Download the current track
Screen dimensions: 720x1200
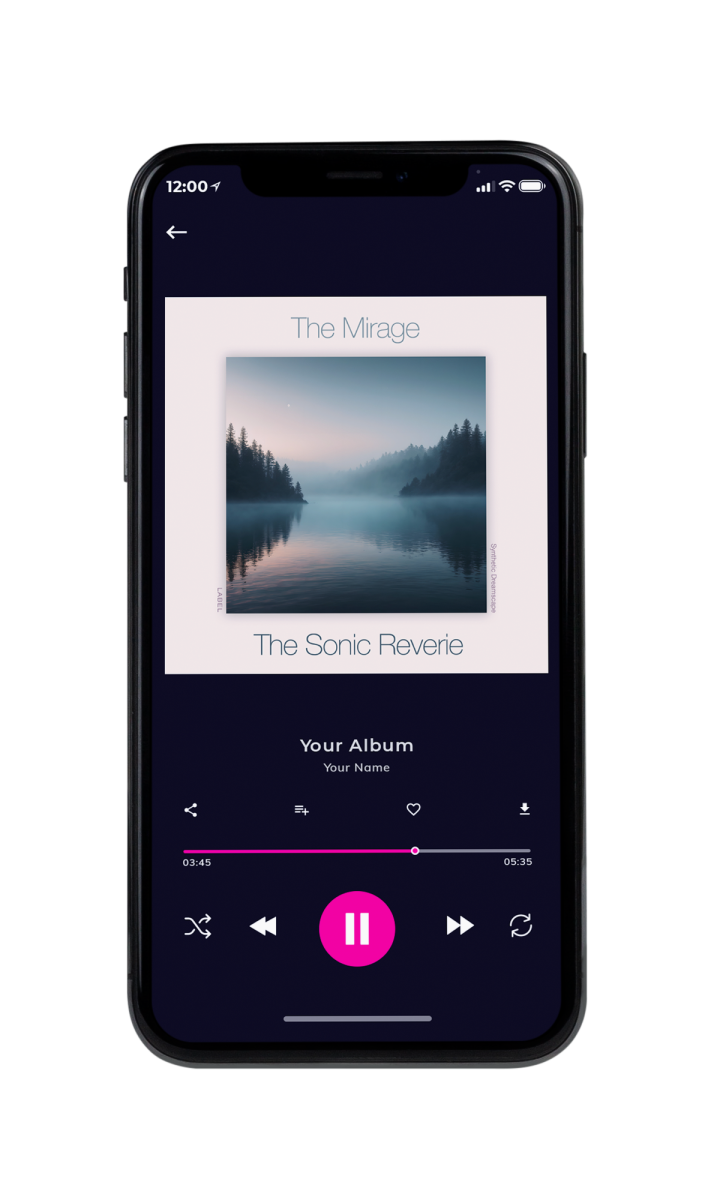pyautogui.click(x=525, y=810)
